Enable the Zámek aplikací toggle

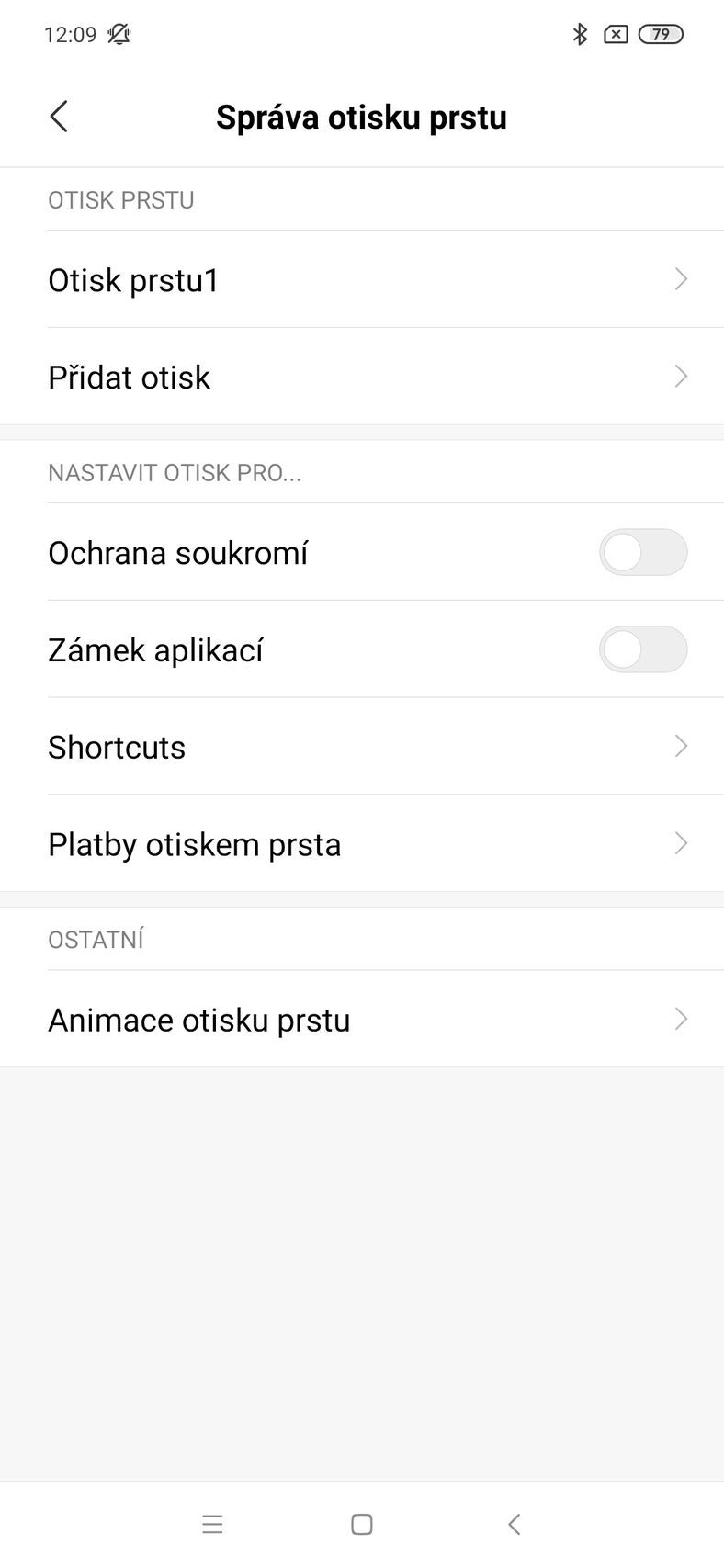click(643, 649)
